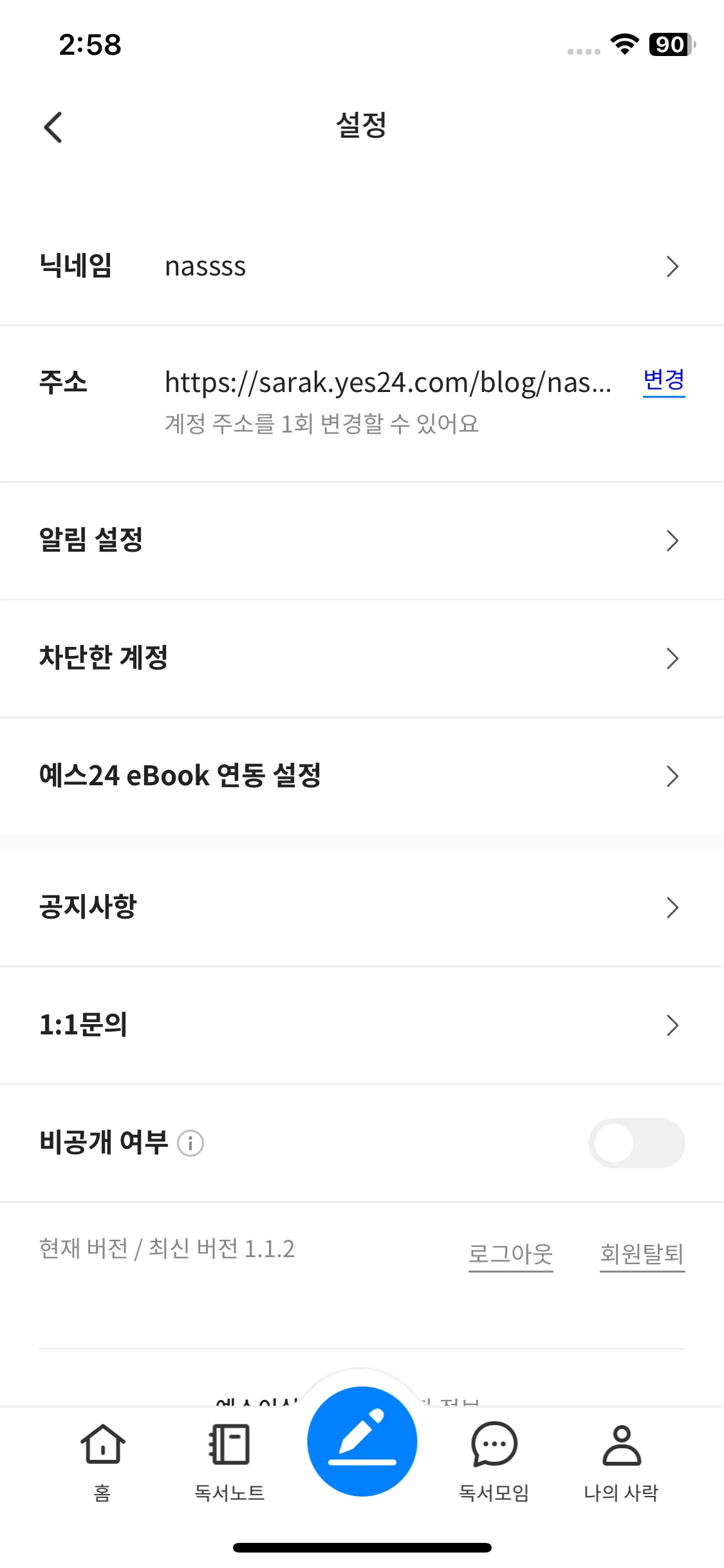724x1568 pixels.
Task: Open 1:1문의
Action: tap(360, 1025)
